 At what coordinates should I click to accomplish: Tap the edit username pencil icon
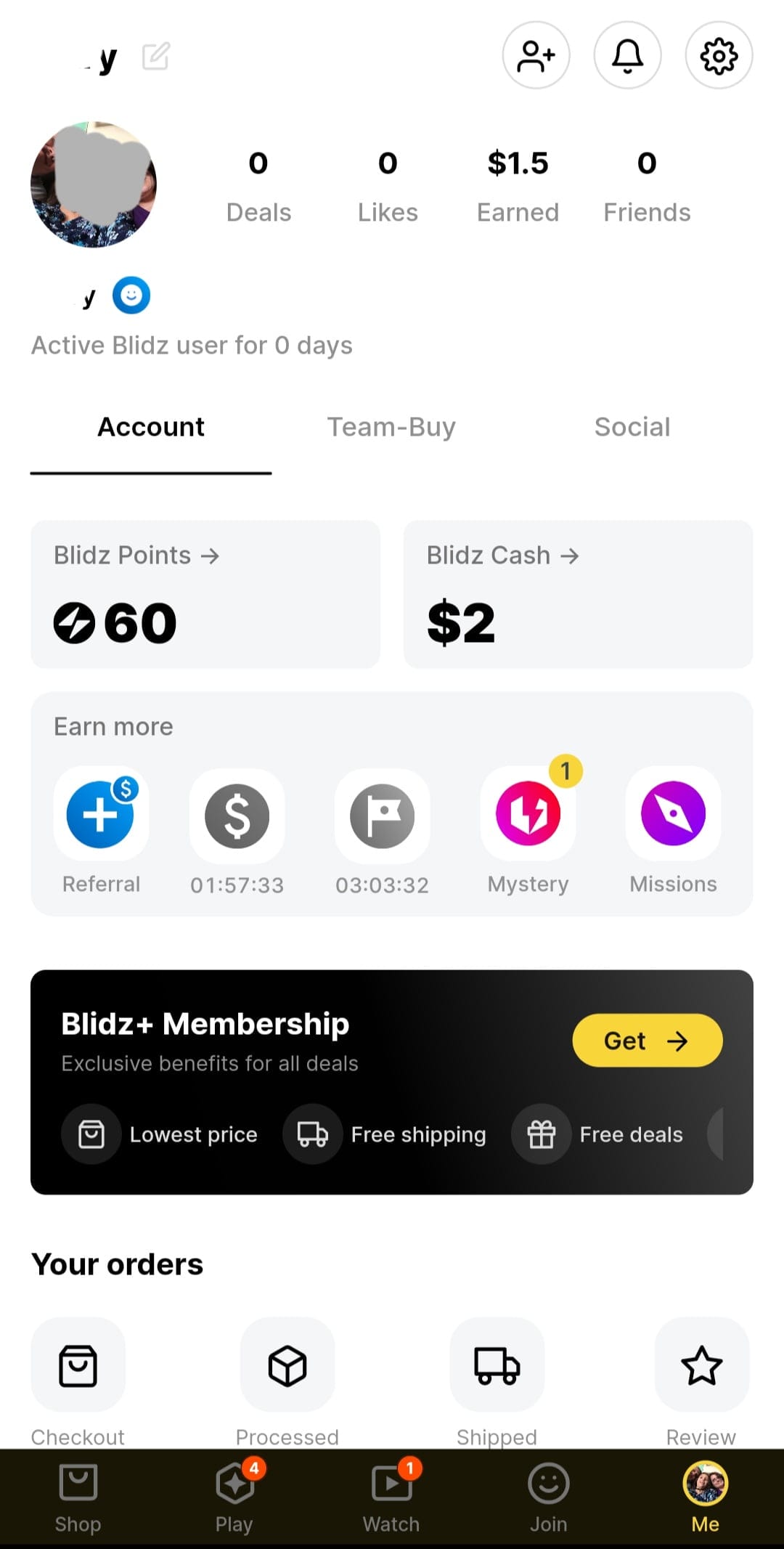[x=155, y=56]
